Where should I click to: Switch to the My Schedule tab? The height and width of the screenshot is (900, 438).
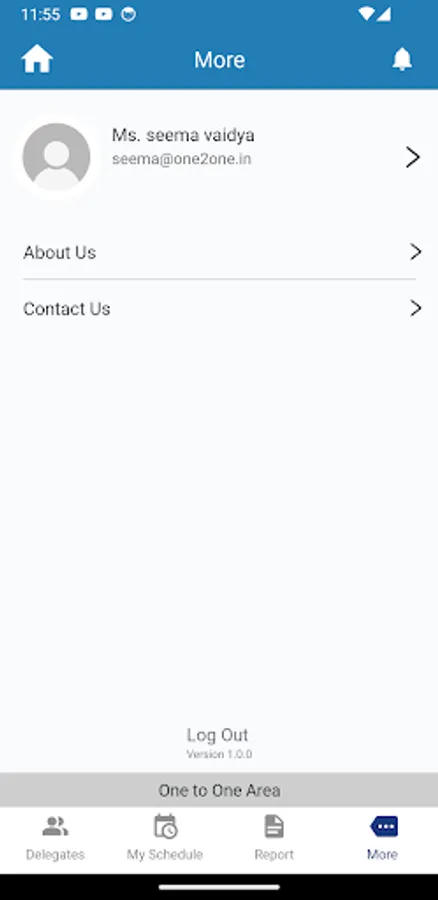tap(165, 839)
